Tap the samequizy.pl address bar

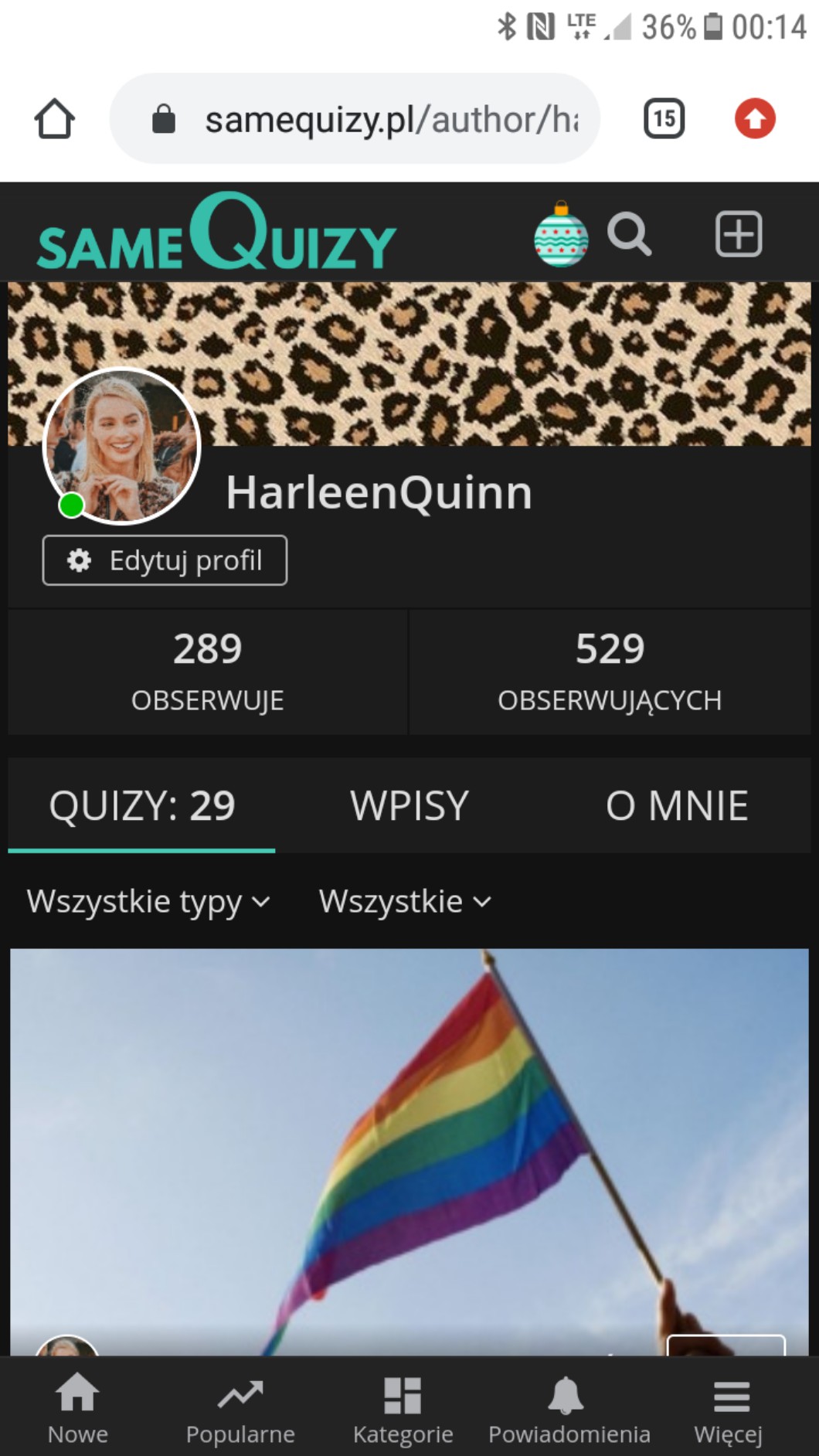[x=371, y=119]
